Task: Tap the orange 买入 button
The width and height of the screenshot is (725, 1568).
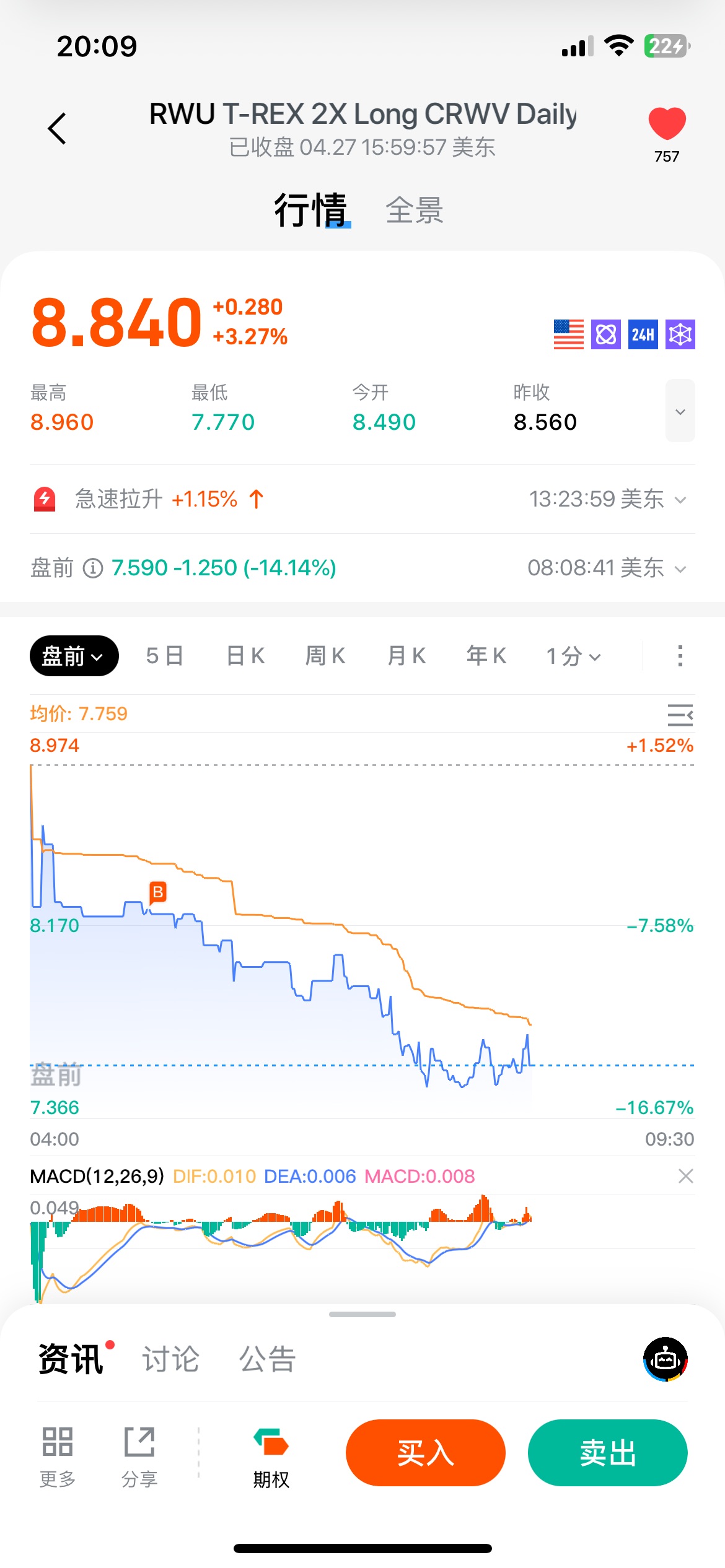Action: (426, 1453)
